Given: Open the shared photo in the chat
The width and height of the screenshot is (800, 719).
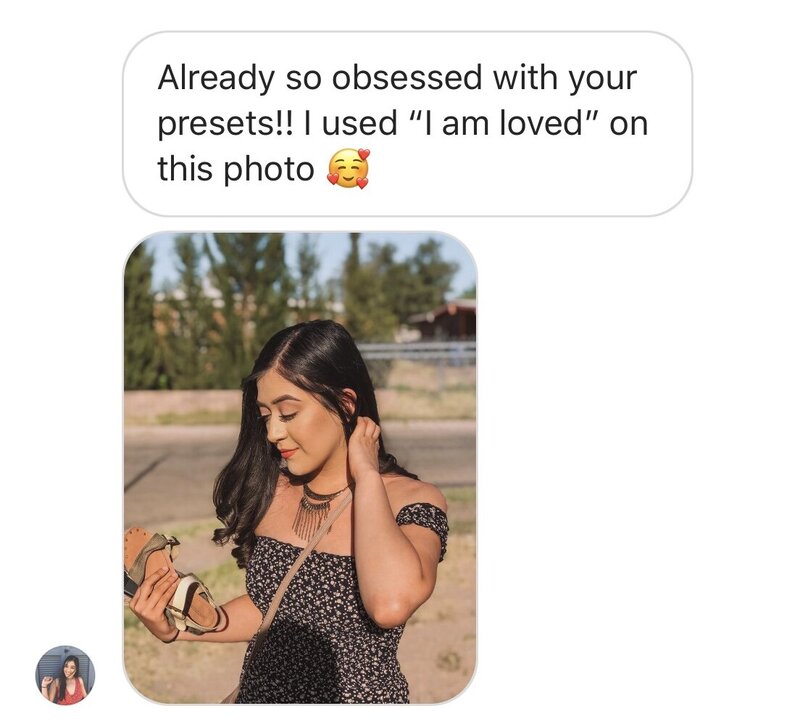Looking at the screenshot, I should tap(300, 467).
